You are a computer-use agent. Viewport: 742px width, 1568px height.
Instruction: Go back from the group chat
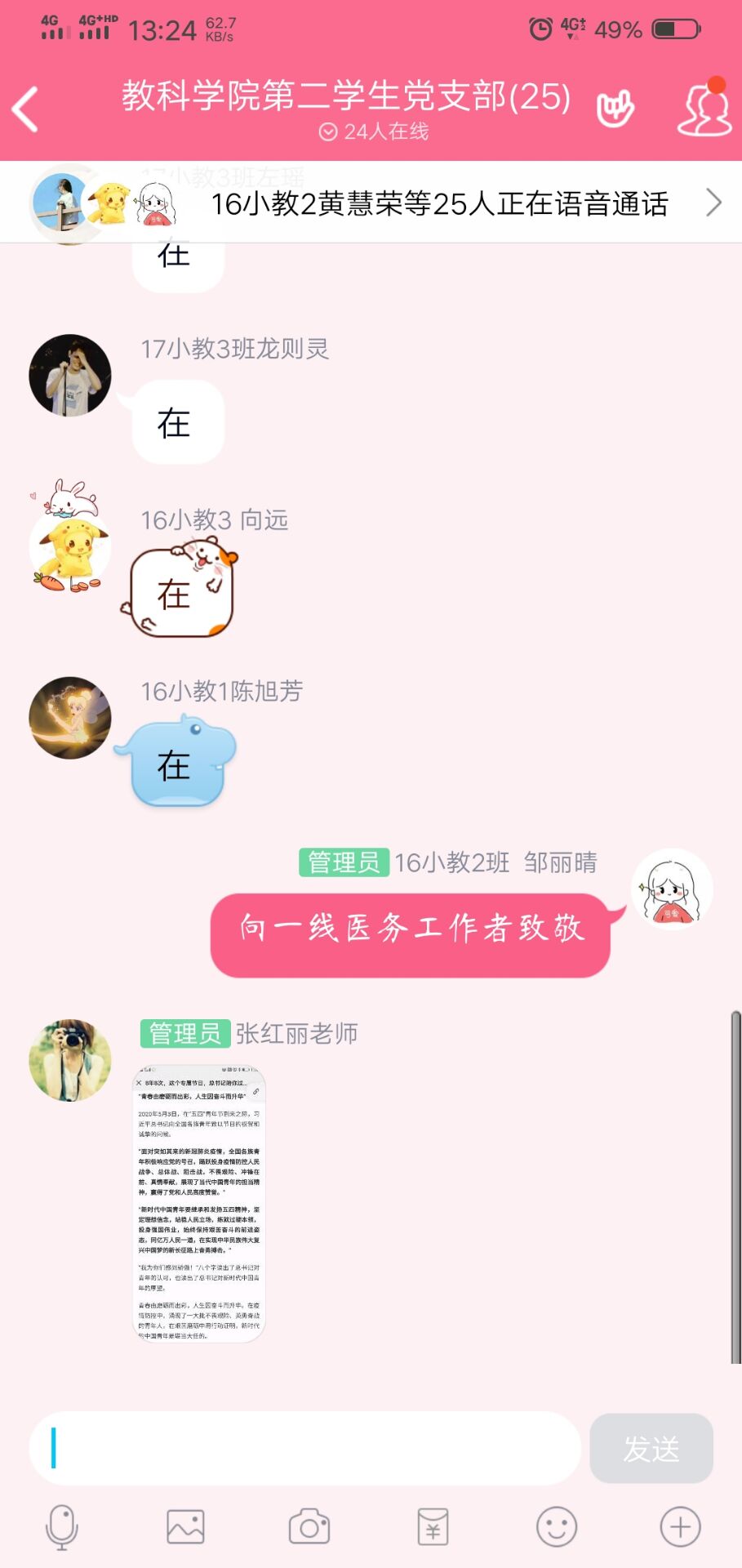point(26,109)
